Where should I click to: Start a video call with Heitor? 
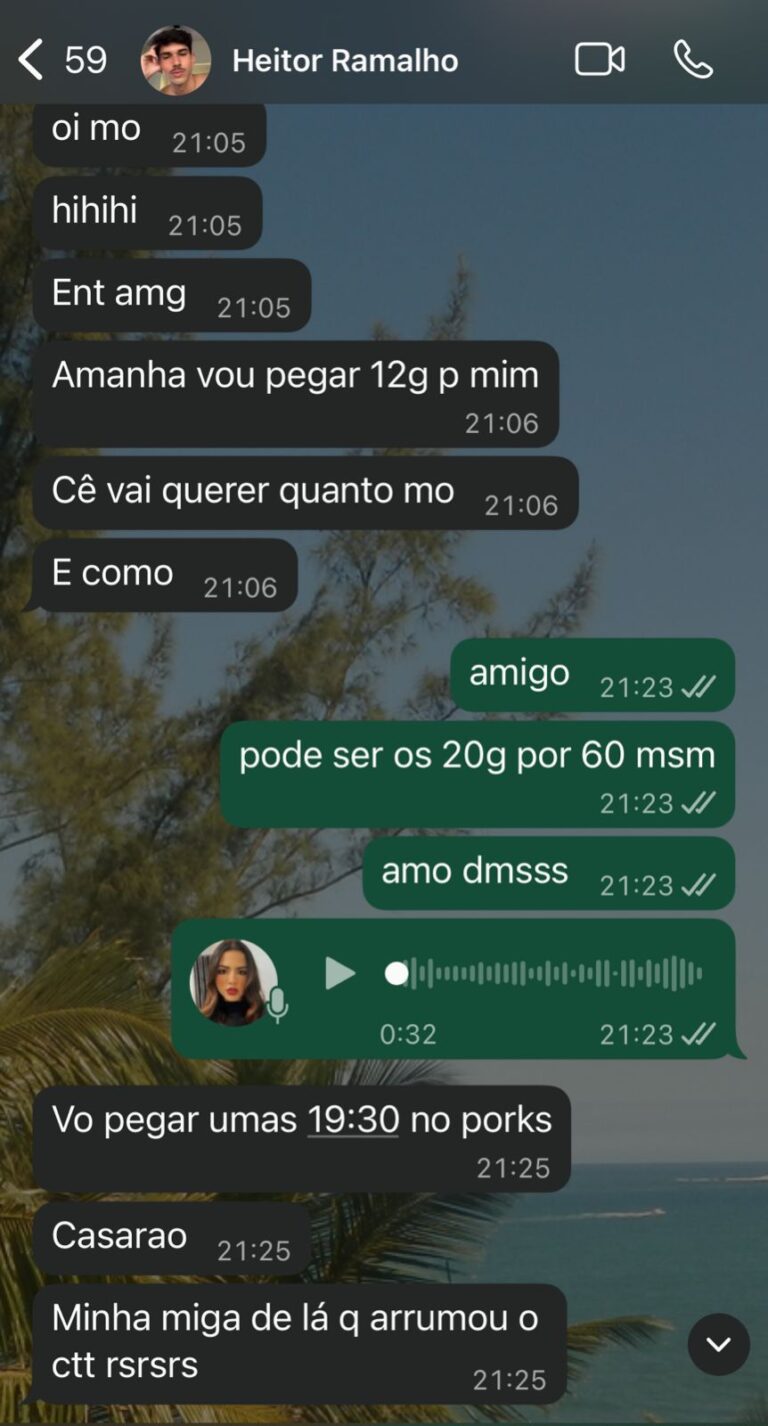[599, 60]
